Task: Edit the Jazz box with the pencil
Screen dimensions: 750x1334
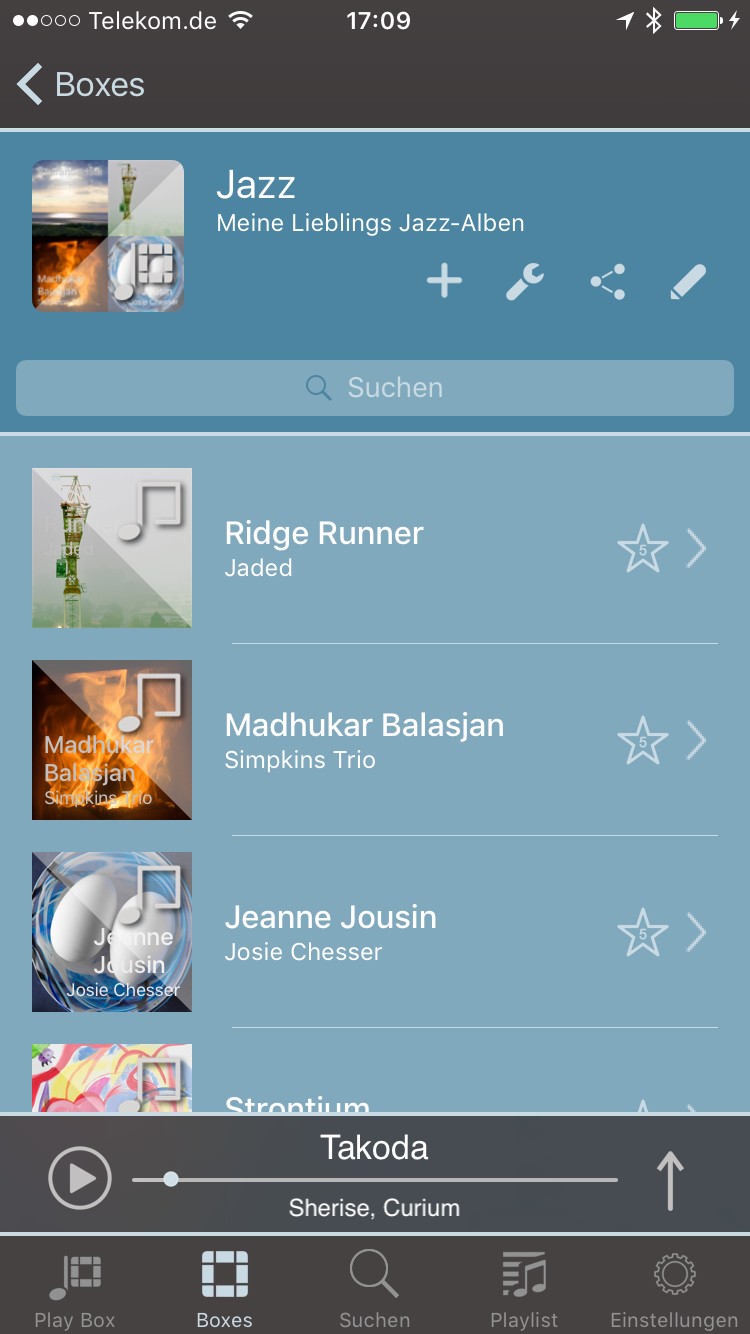Action: (x=688, y=281)
